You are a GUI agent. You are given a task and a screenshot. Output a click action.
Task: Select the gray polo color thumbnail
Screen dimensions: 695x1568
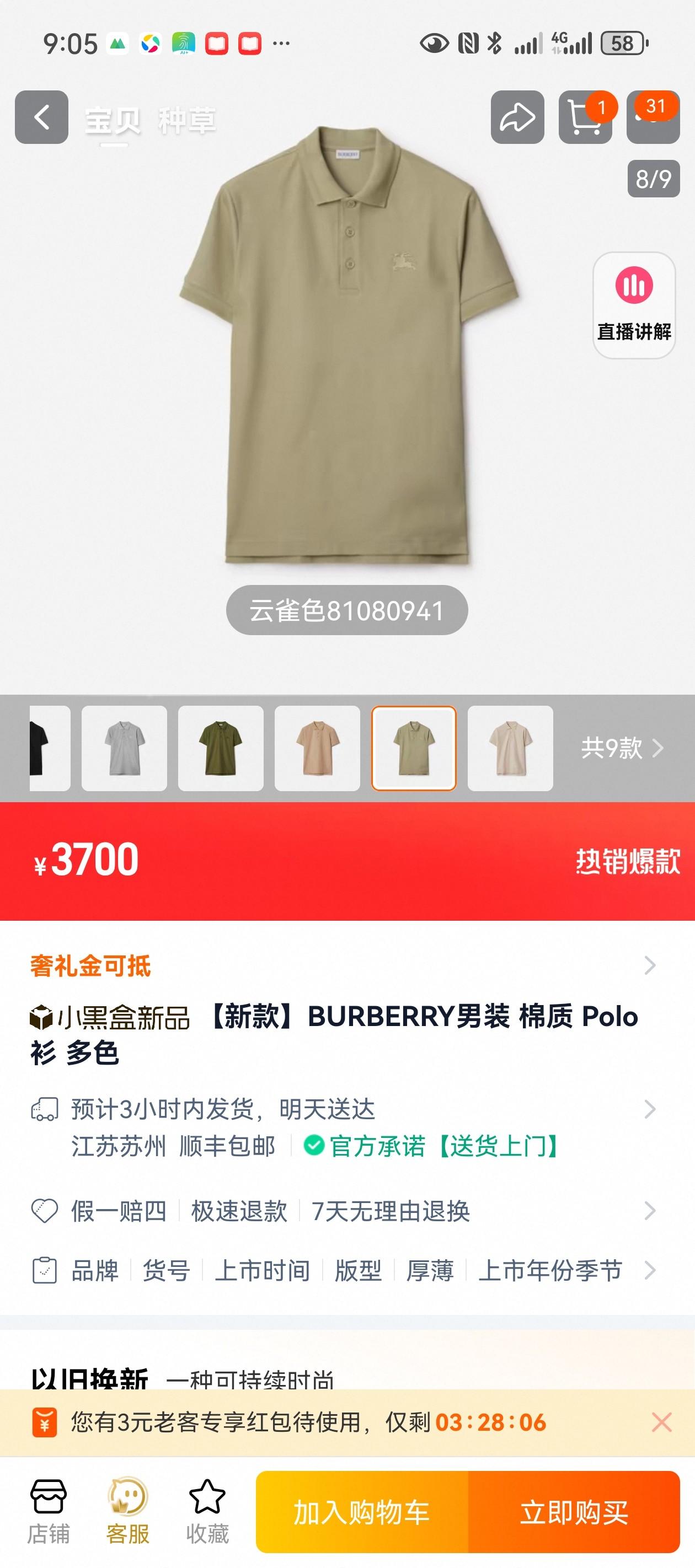124,748
